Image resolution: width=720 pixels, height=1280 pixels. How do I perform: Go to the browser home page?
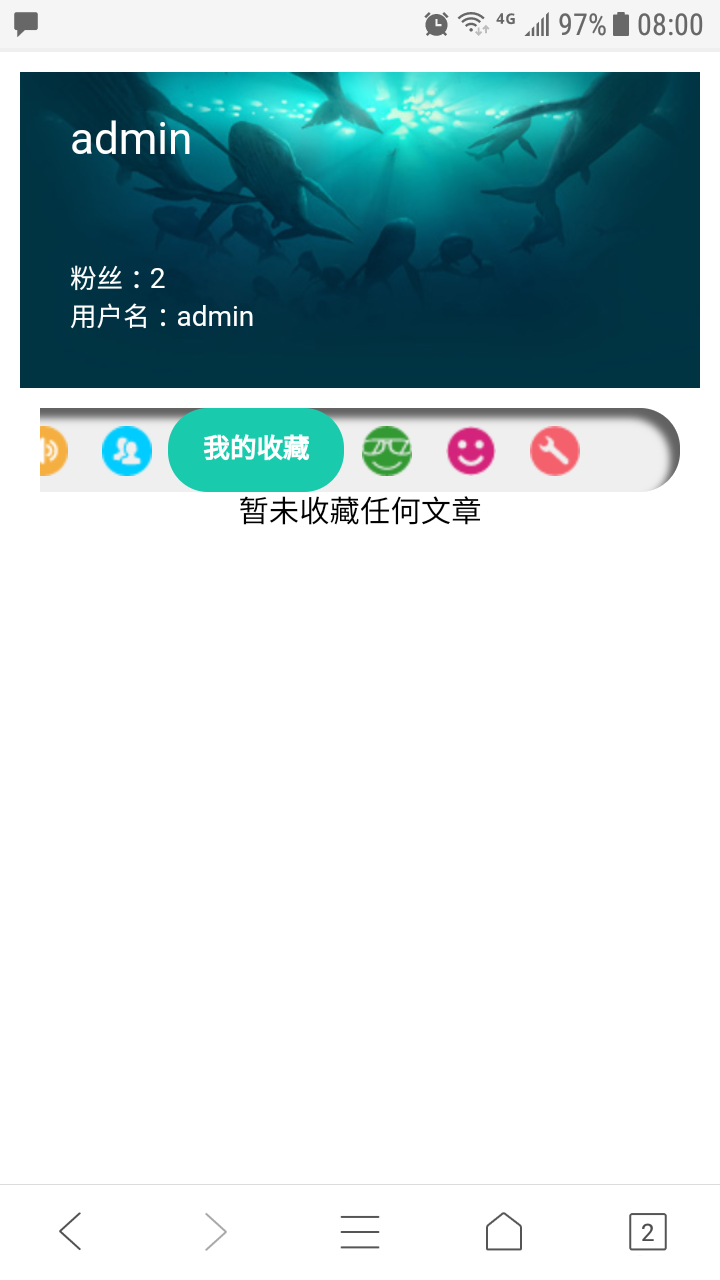pyautogui.click(x=504, y=1231)
